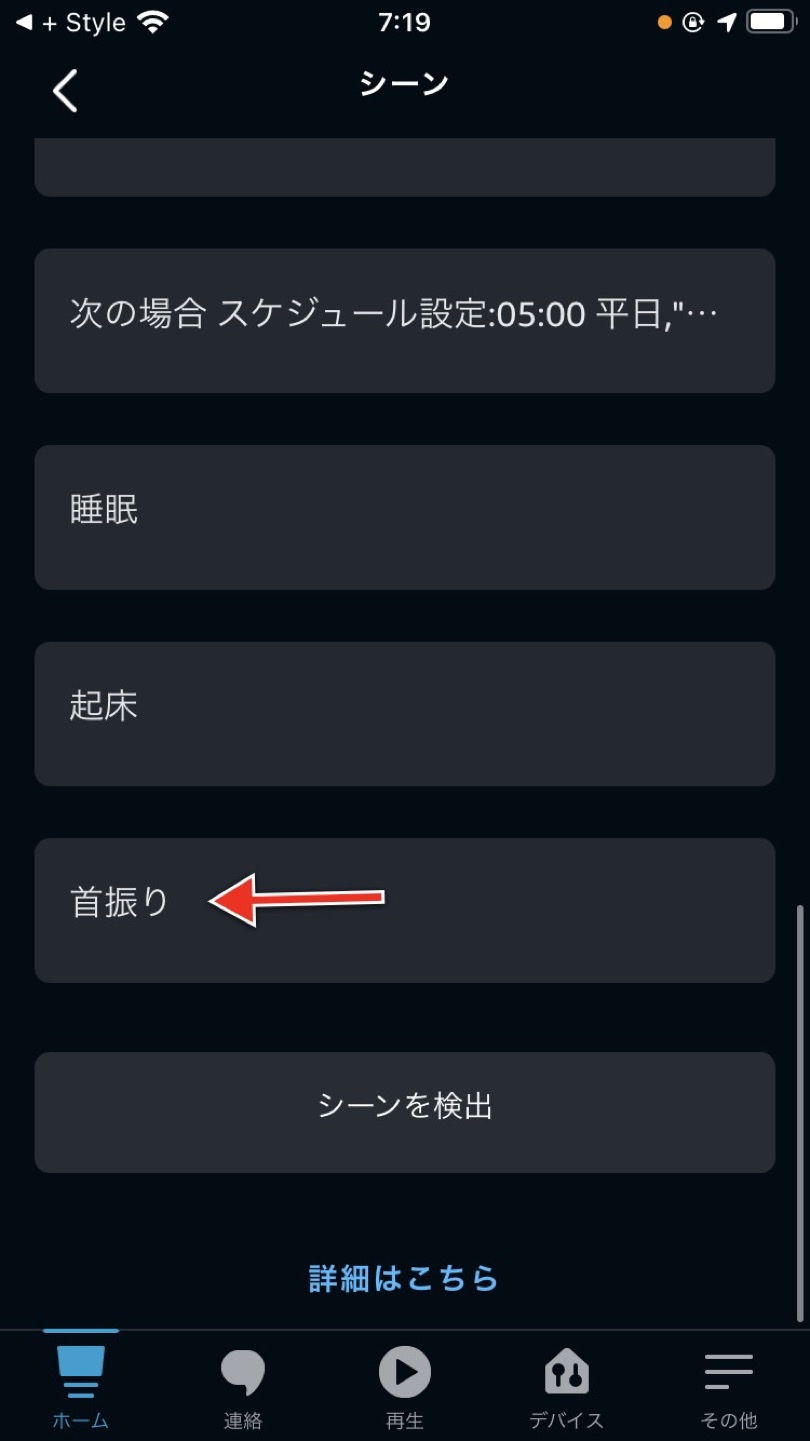The image size is (810, 1441).
Task: Open the 睡眠 scene
Action: (405, 517)
